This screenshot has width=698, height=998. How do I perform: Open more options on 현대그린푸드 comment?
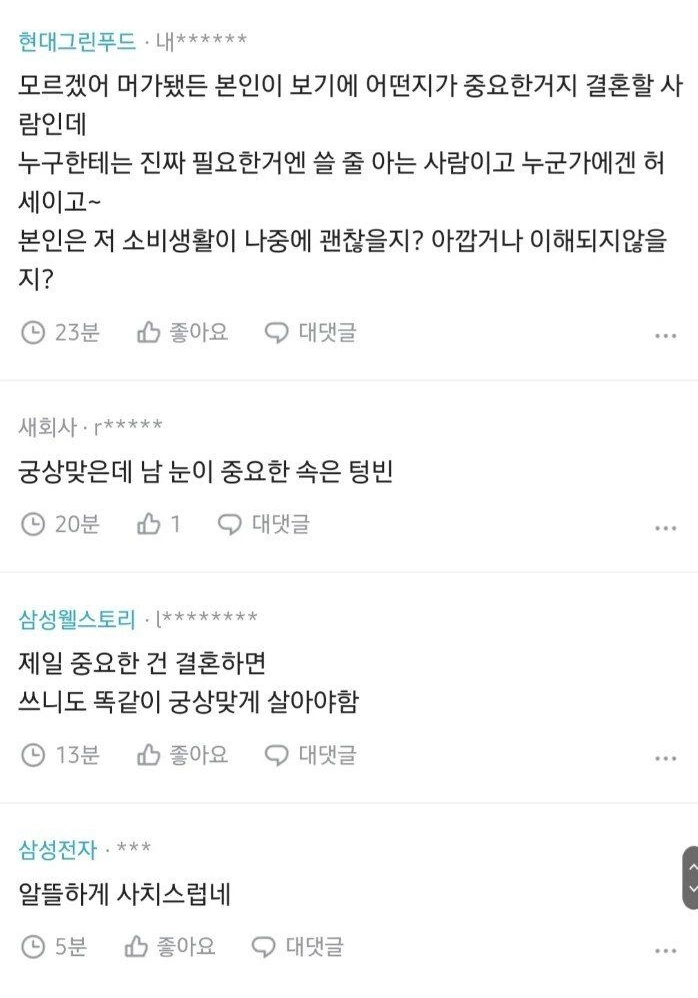665,336
